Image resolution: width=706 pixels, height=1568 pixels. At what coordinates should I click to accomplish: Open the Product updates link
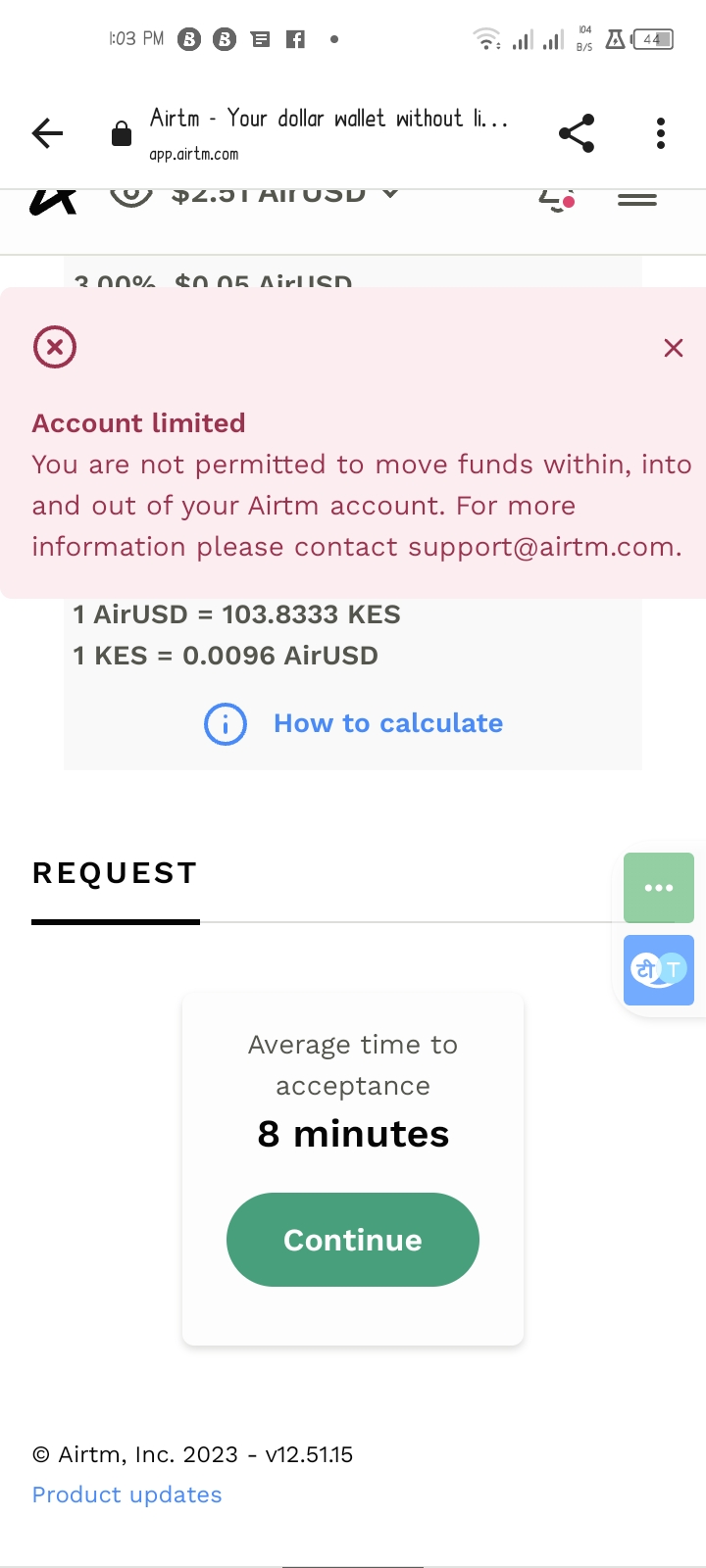[x=126, y=1494]
